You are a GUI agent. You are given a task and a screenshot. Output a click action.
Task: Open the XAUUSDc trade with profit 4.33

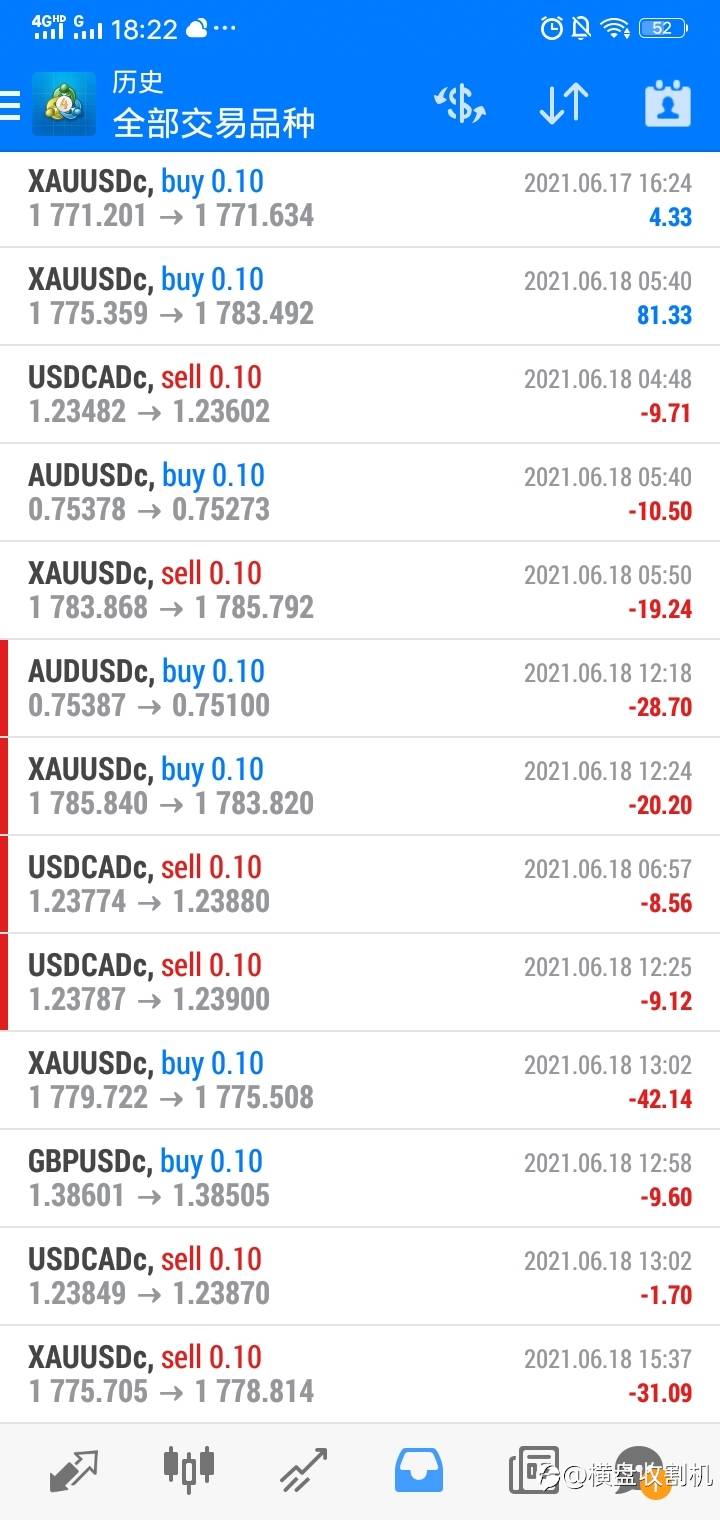pos(360,199)
